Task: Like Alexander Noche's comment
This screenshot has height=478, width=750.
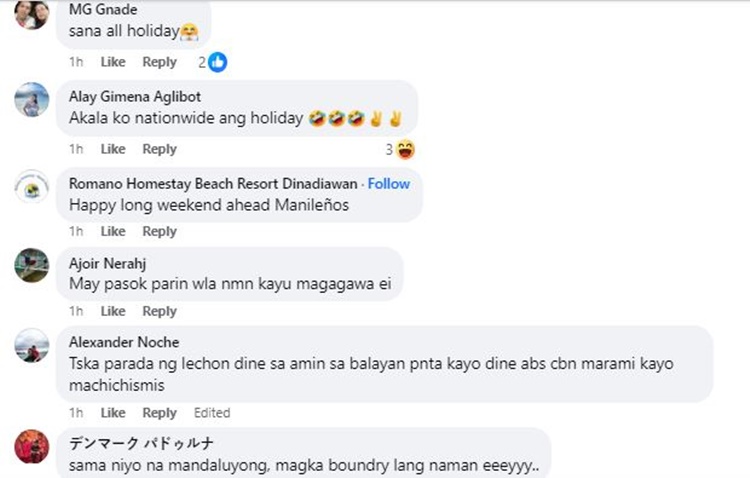Action: [x=113, y=413]
